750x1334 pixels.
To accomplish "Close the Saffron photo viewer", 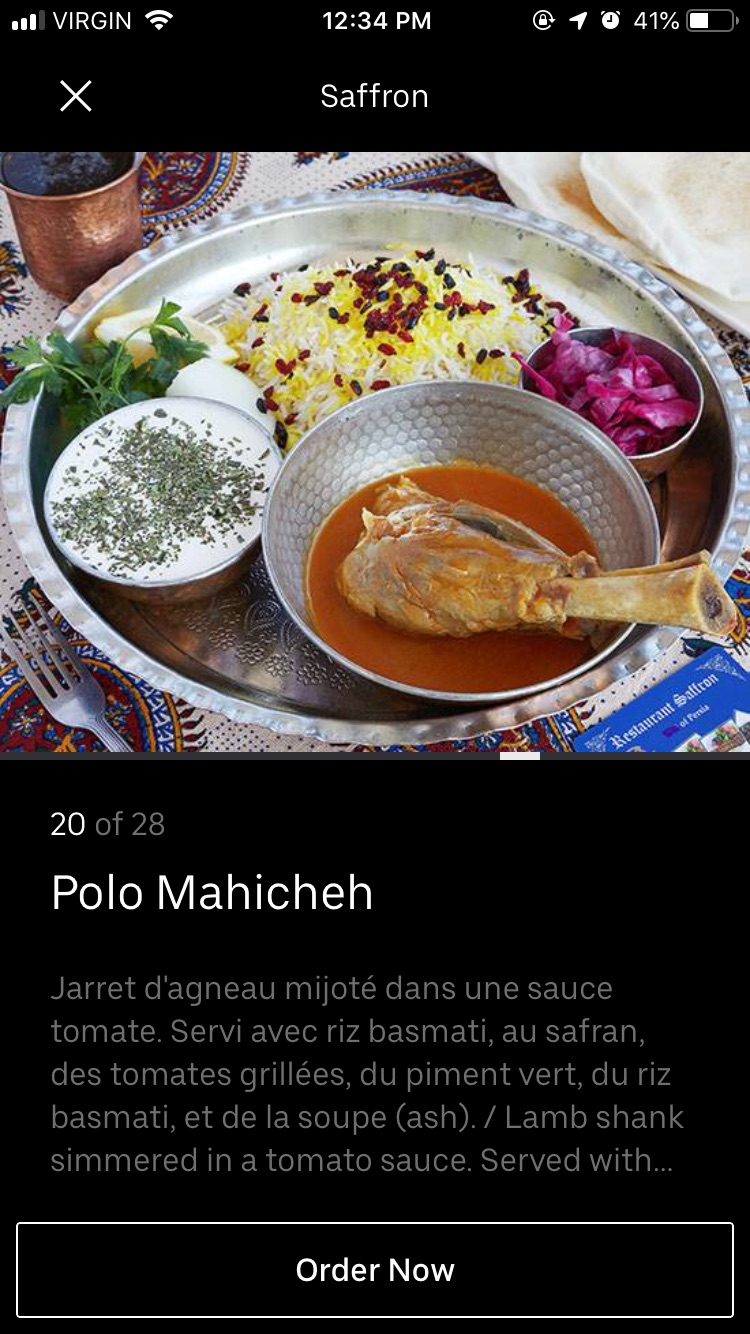I will pyautogui.click(x=75, y=96).
